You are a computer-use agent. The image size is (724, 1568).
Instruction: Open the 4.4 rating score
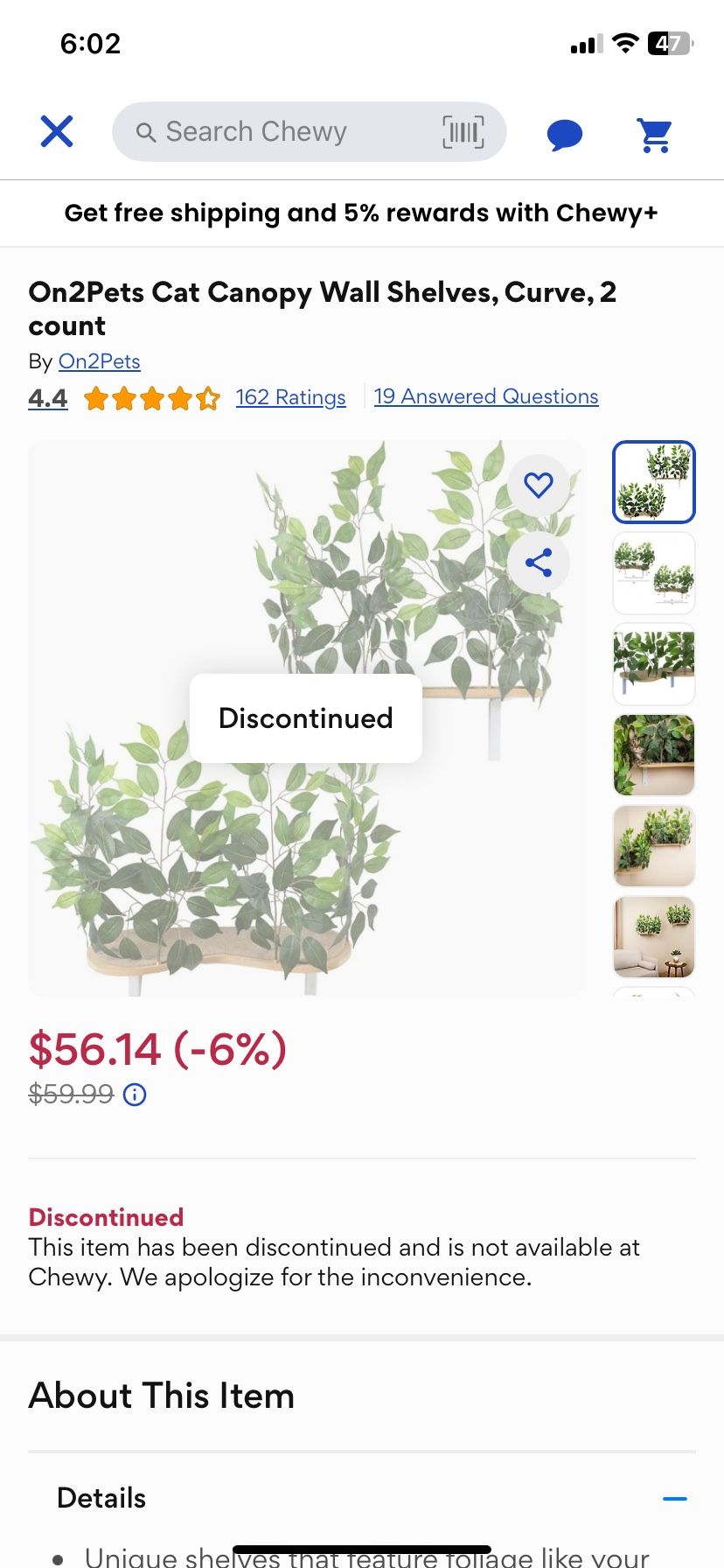pyautogui.click(x=48, y=398)
